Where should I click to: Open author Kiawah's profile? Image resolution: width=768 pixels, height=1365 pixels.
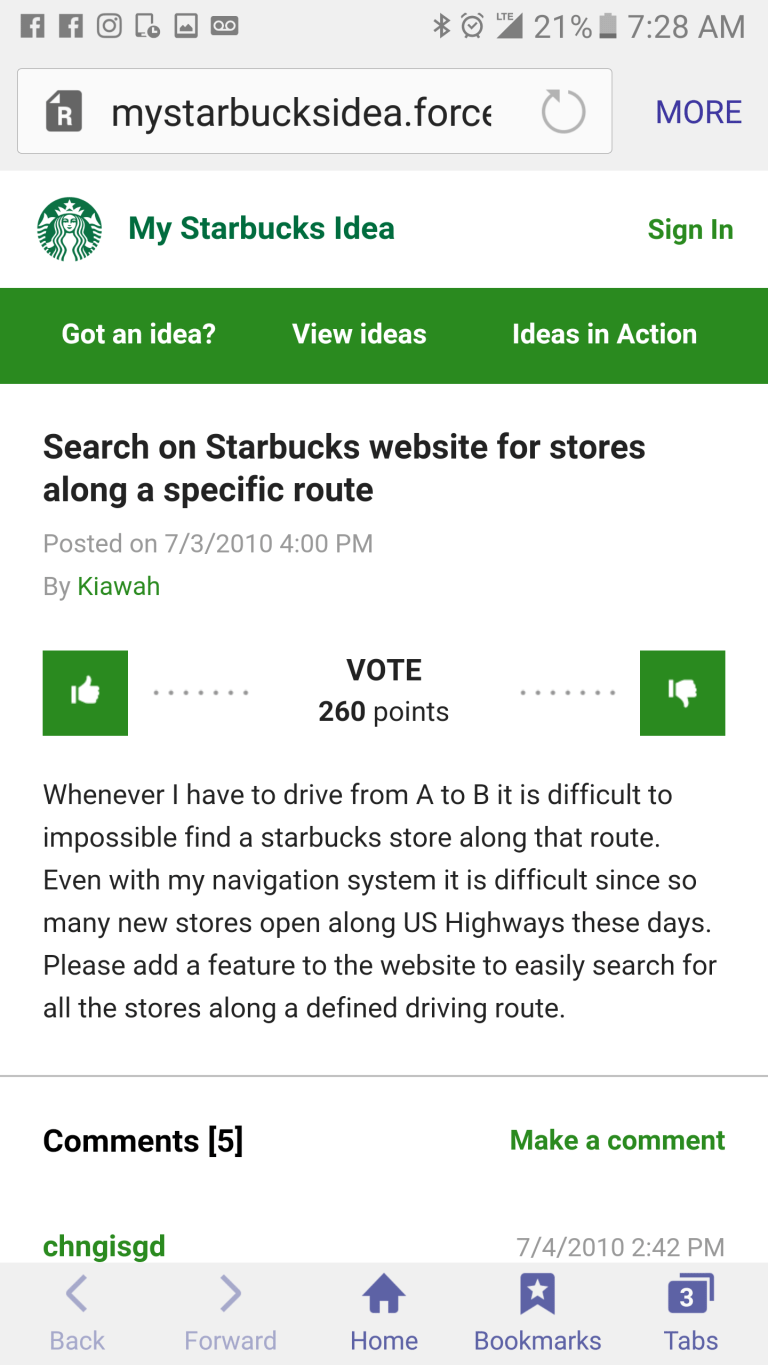point(118,586)
